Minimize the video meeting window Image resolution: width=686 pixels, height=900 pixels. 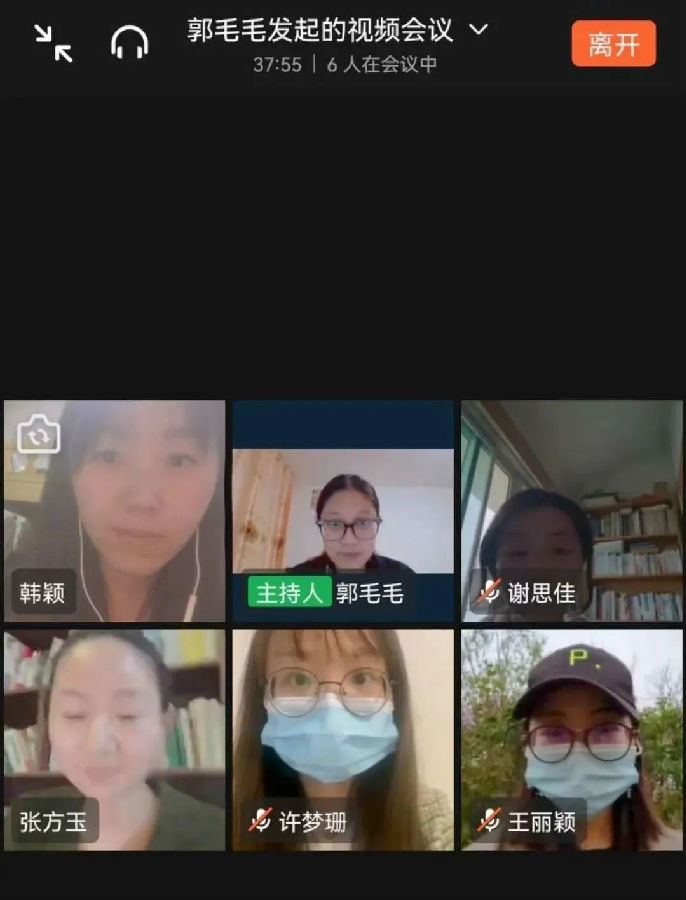53,43
